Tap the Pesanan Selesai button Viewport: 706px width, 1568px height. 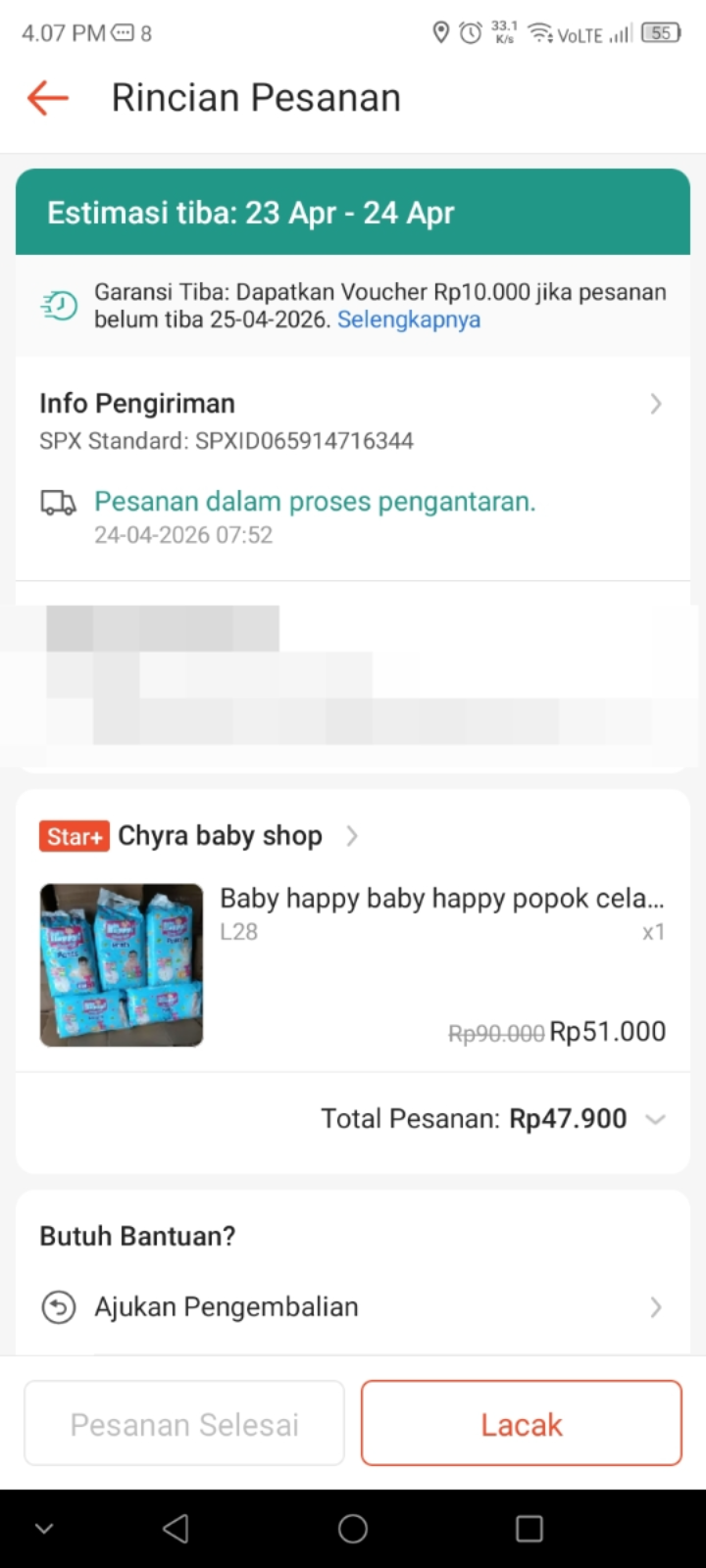(x=184, y=1424)
